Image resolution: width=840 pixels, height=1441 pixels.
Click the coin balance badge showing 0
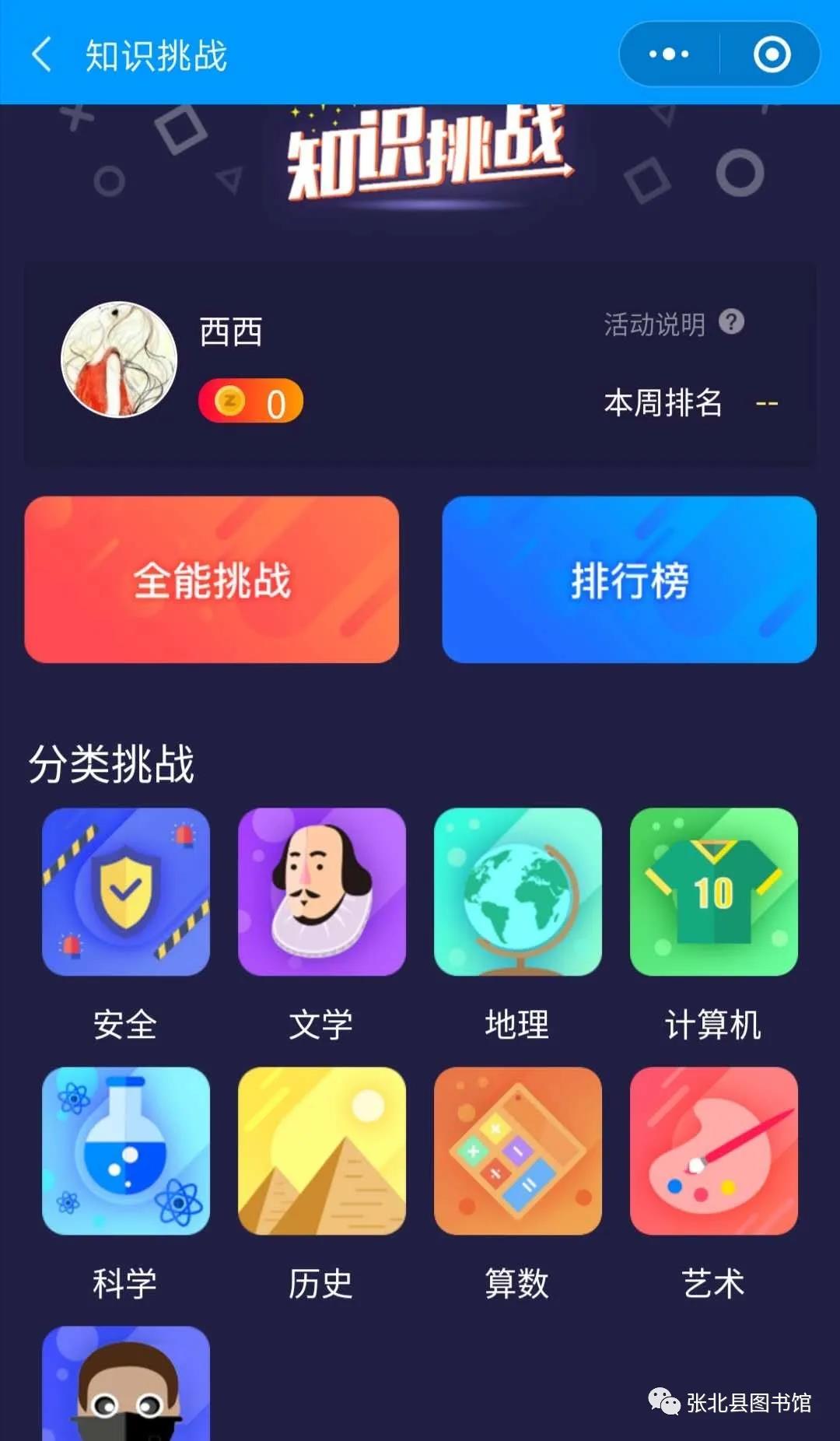tap(250, 401)
